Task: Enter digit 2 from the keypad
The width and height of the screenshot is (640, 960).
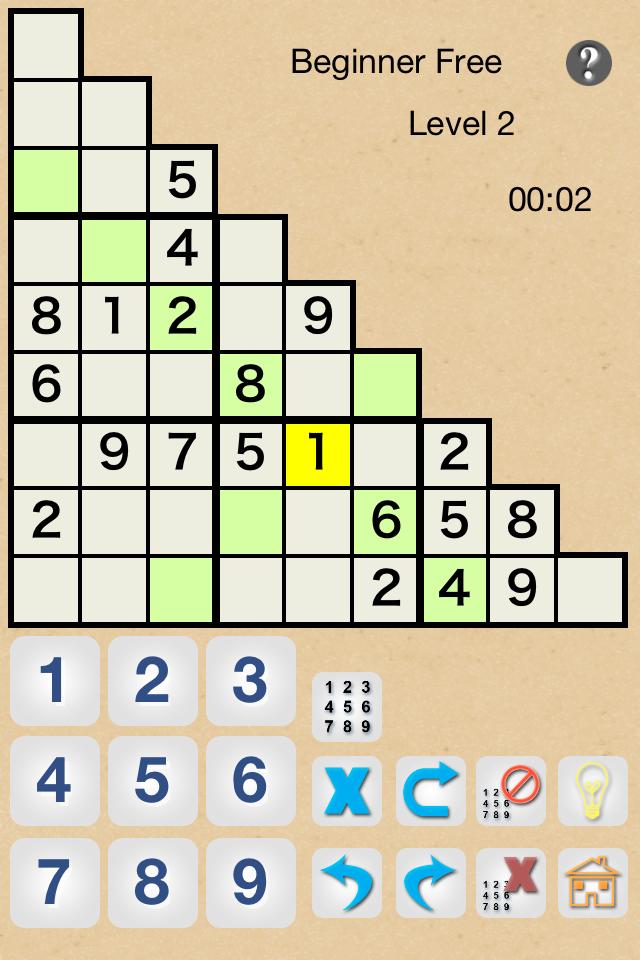Action: point(152,681)
